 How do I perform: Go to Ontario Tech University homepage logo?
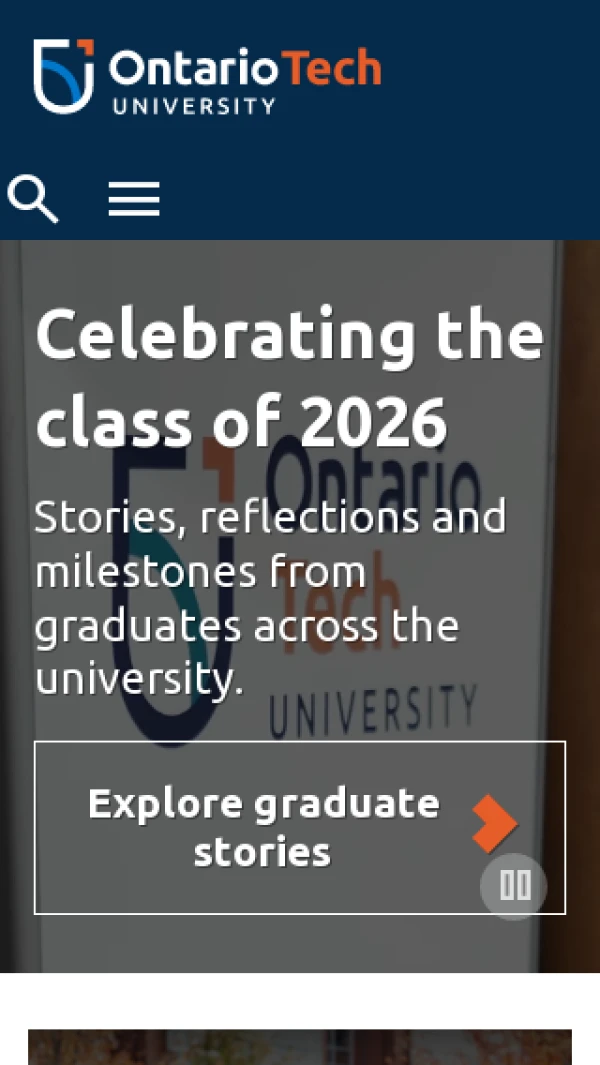(x=207, y=76)
